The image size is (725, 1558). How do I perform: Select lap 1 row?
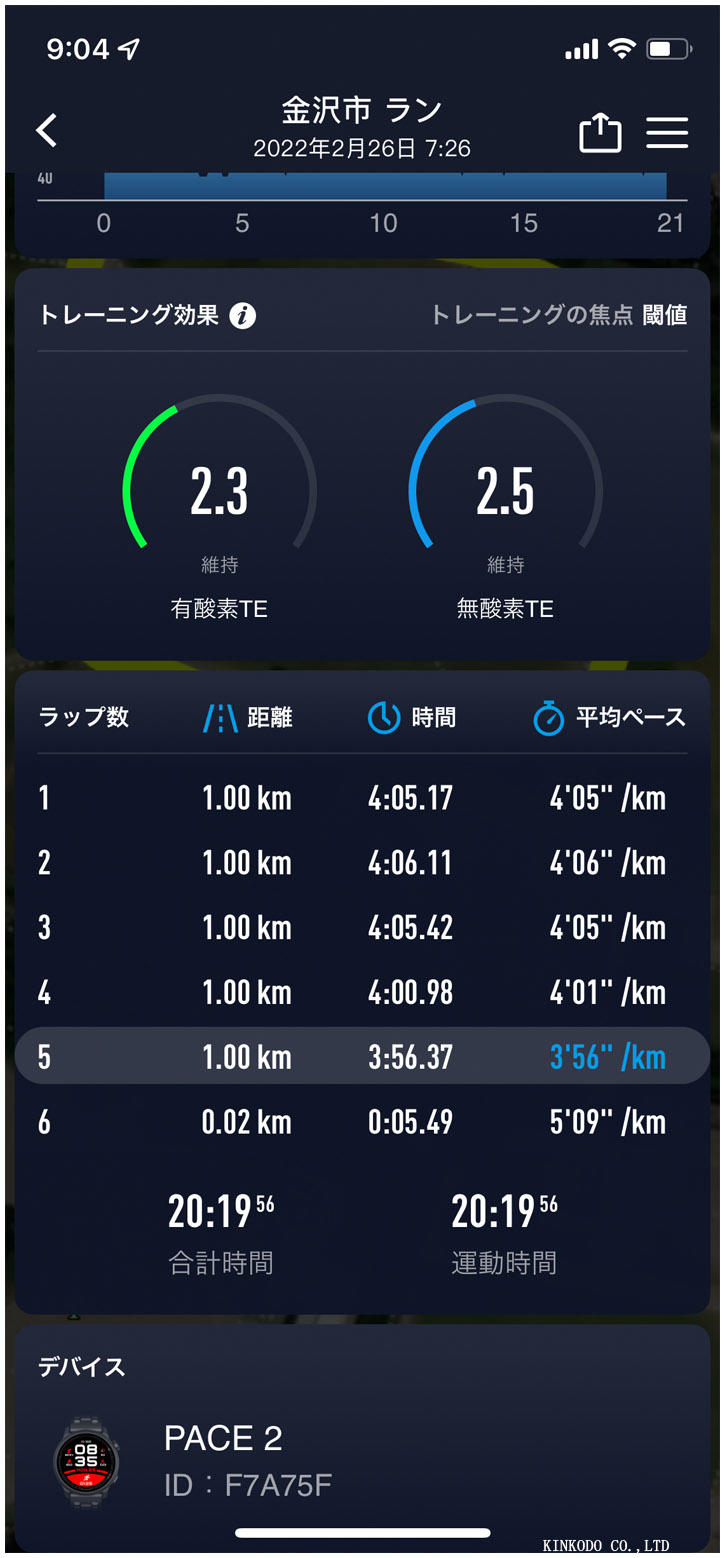tap(362, 798)
